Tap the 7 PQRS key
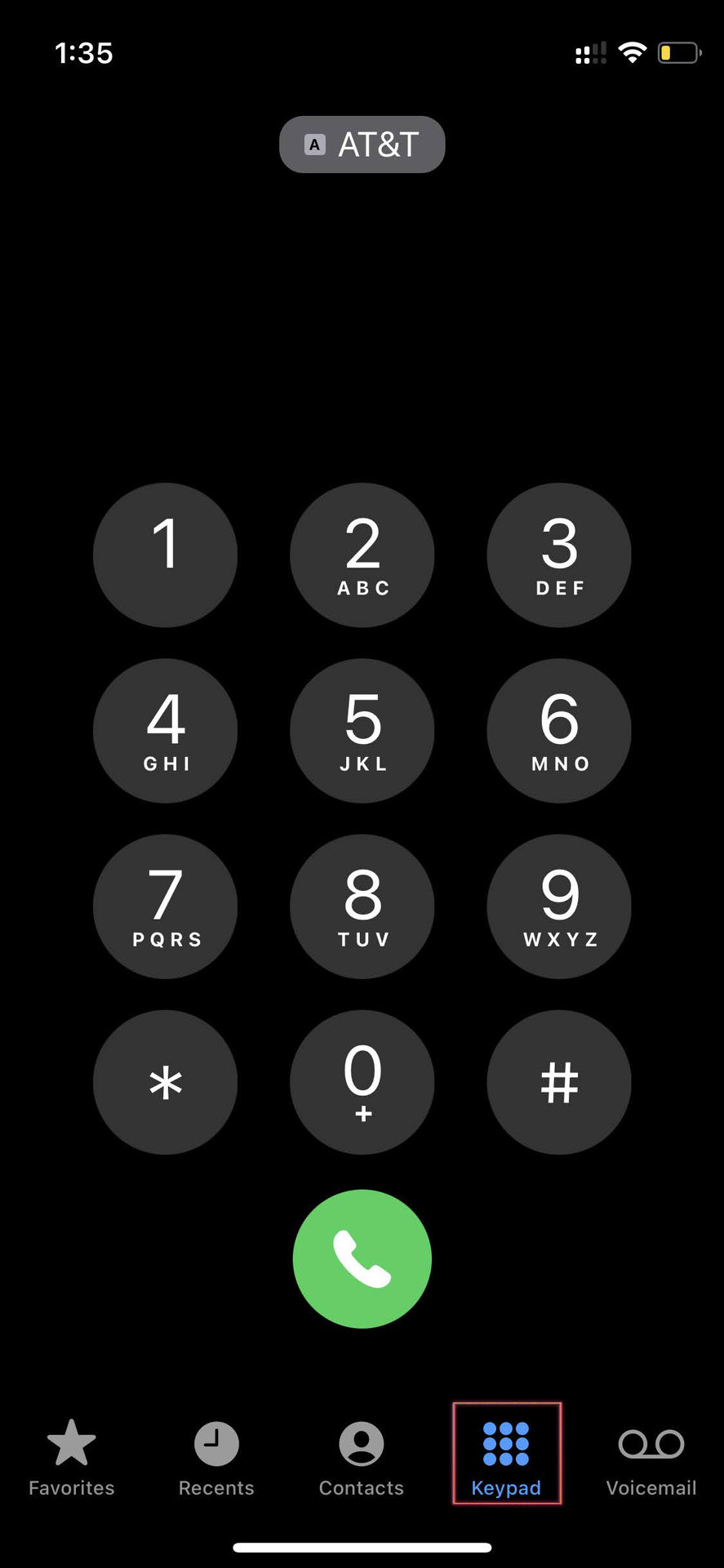Viewport: 724px width, 1568px height. tap(165, 906)
